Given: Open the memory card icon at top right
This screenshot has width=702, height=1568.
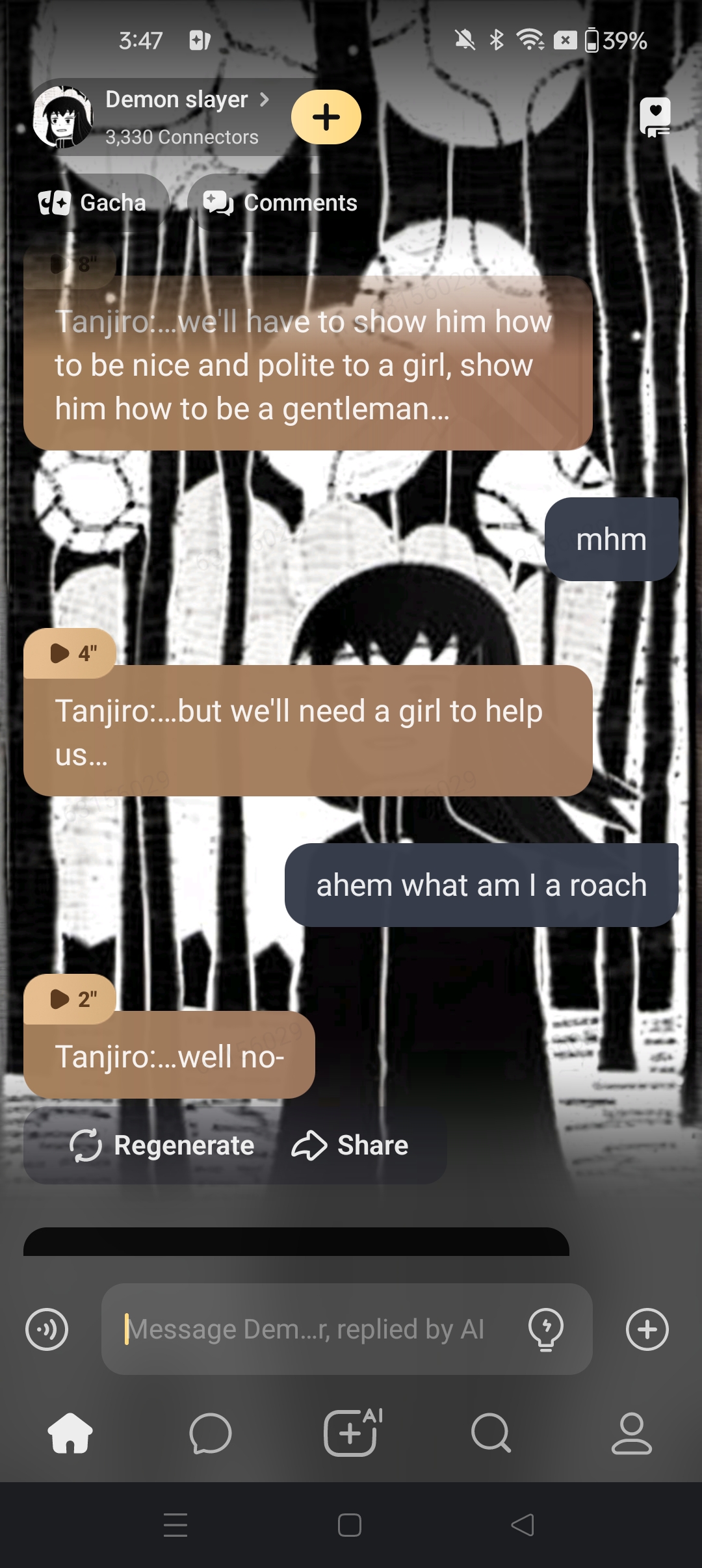Looking at the screenshot, I should 655,117.
